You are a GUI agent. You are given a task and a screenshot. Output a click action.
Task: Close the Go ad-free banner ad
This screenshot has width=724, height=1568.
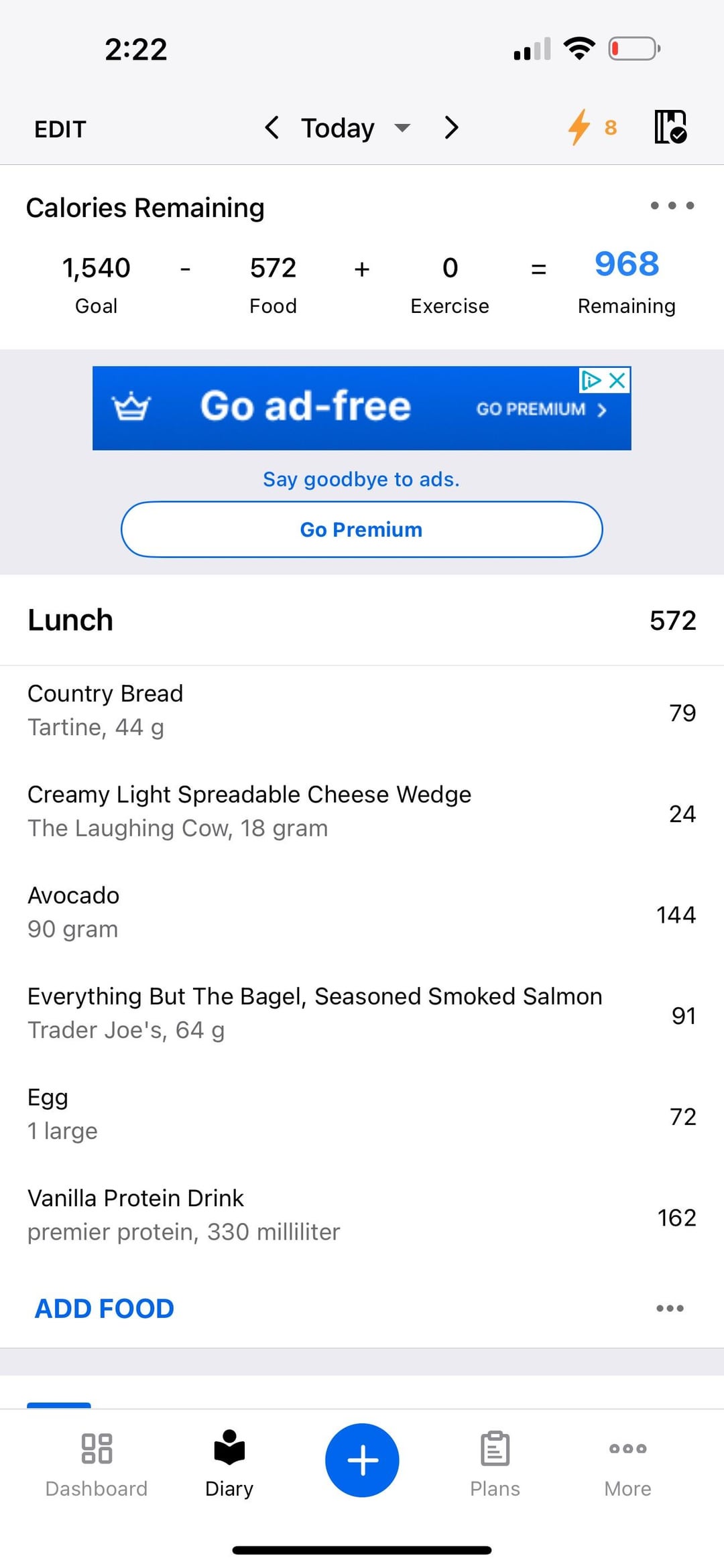click(617, 381)
